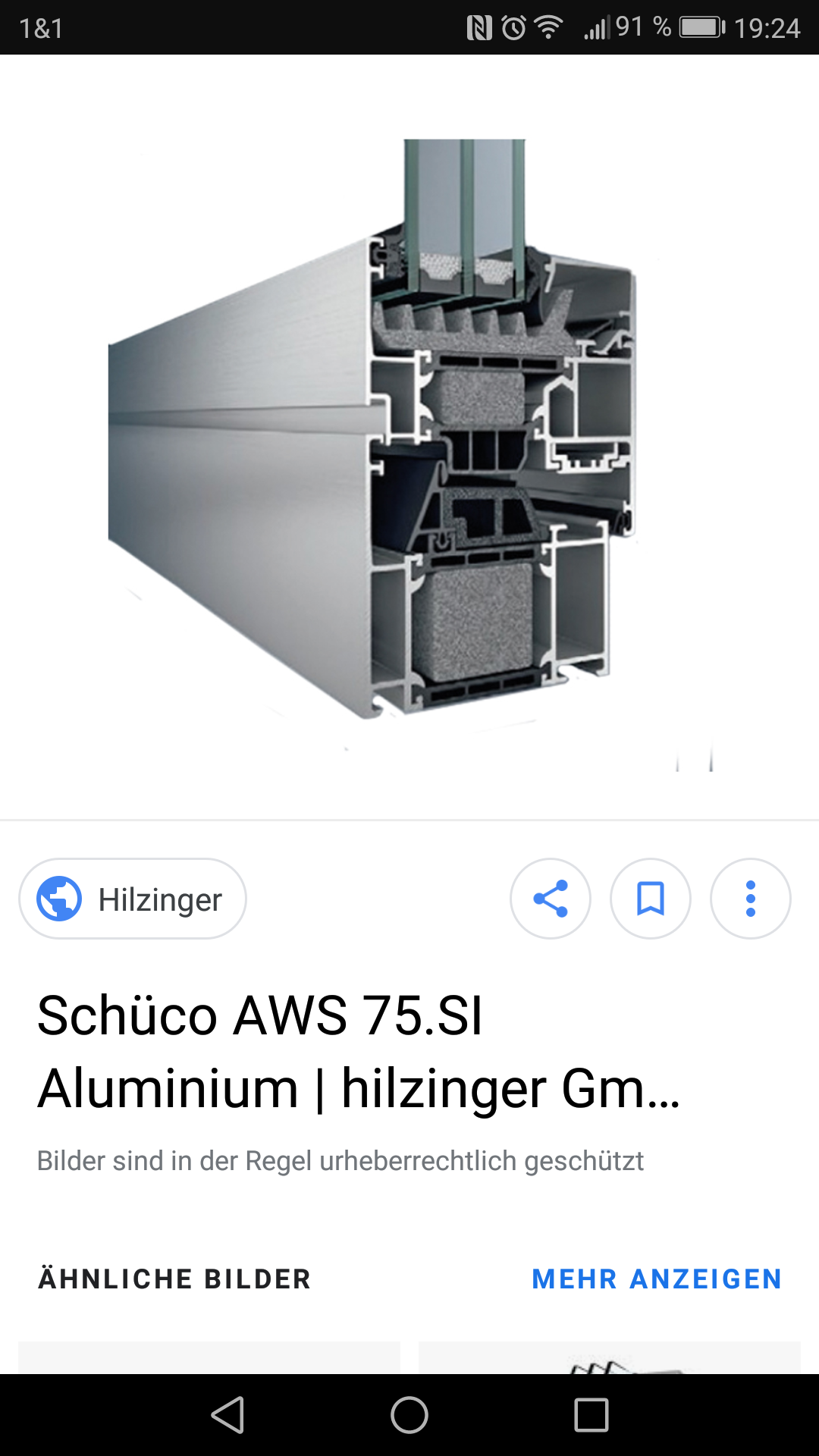
Task: Open the Schüco AWS 75.SI Aluminium title link
Action: point(358,1052)
